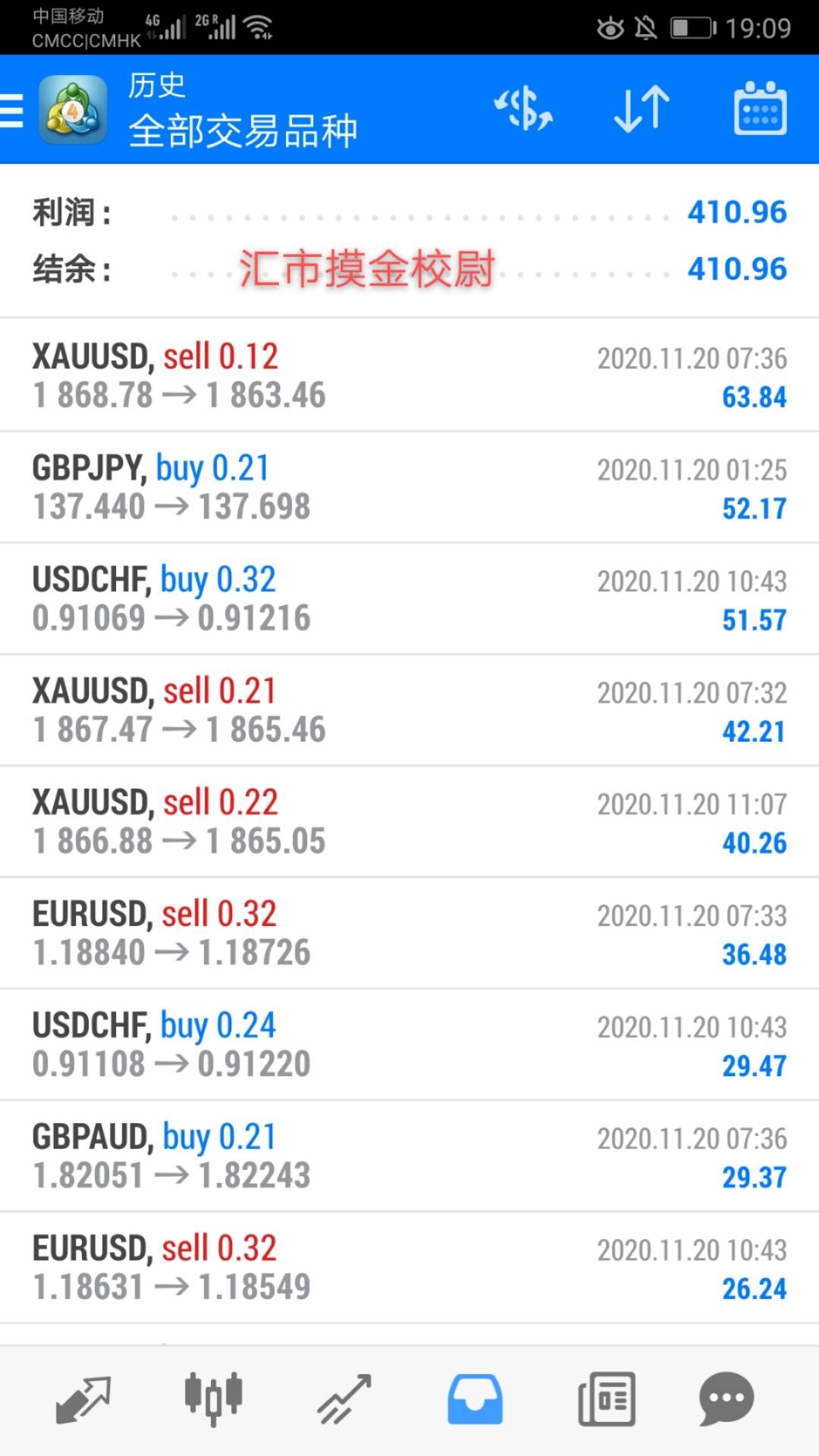
Task: Select the XAUUSD sell 0.21 trade
Action: click(x=409, y=711)
